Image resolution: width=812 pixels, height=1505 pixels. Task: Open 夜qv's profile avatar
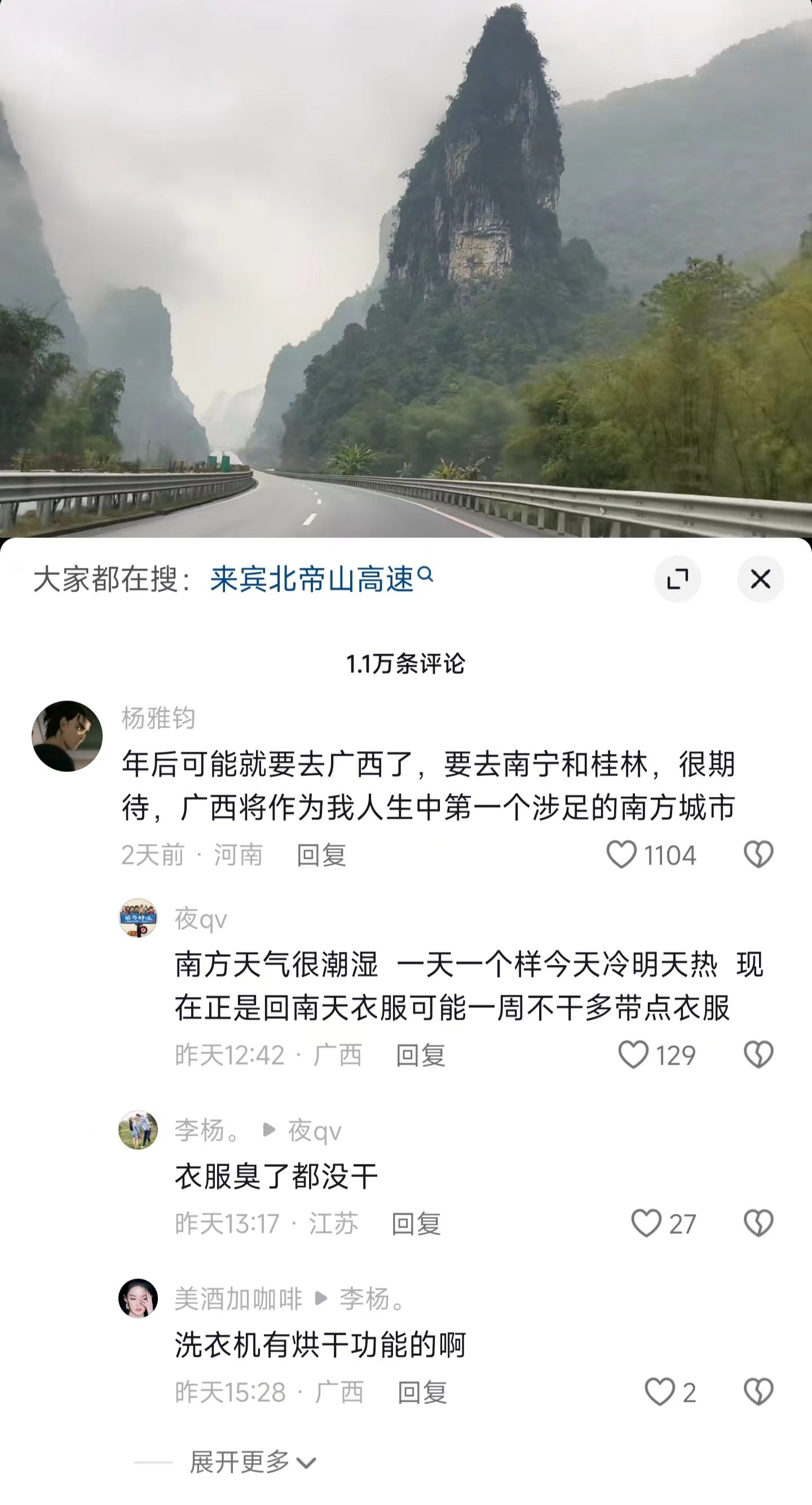tap(139, 918)
